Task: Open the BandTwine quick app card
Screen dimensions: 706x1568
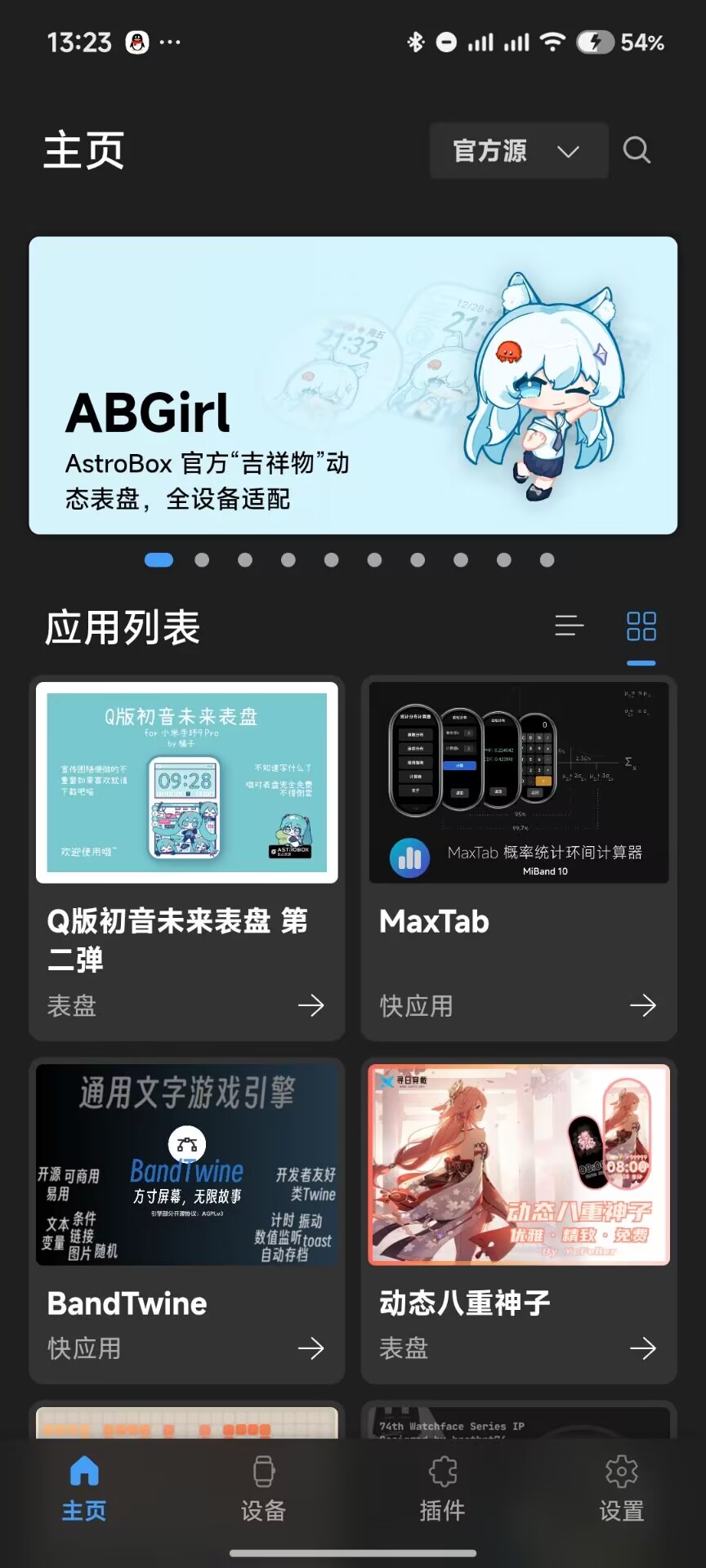Action: [187, 1220]
